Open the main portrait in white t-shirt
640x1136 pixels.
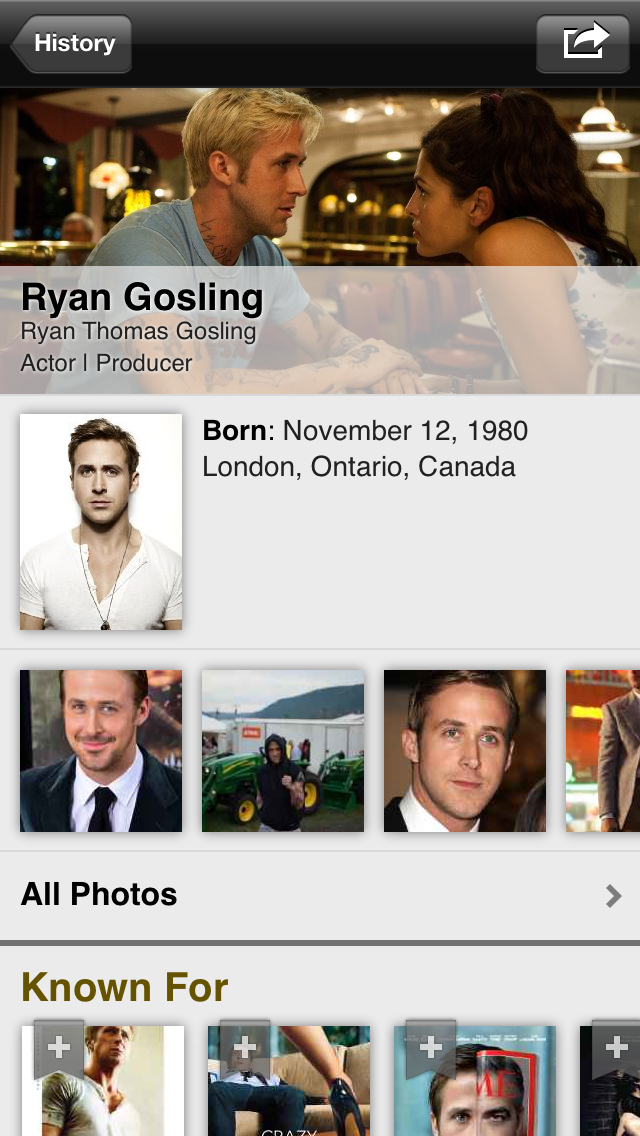[x=101, y=522]
